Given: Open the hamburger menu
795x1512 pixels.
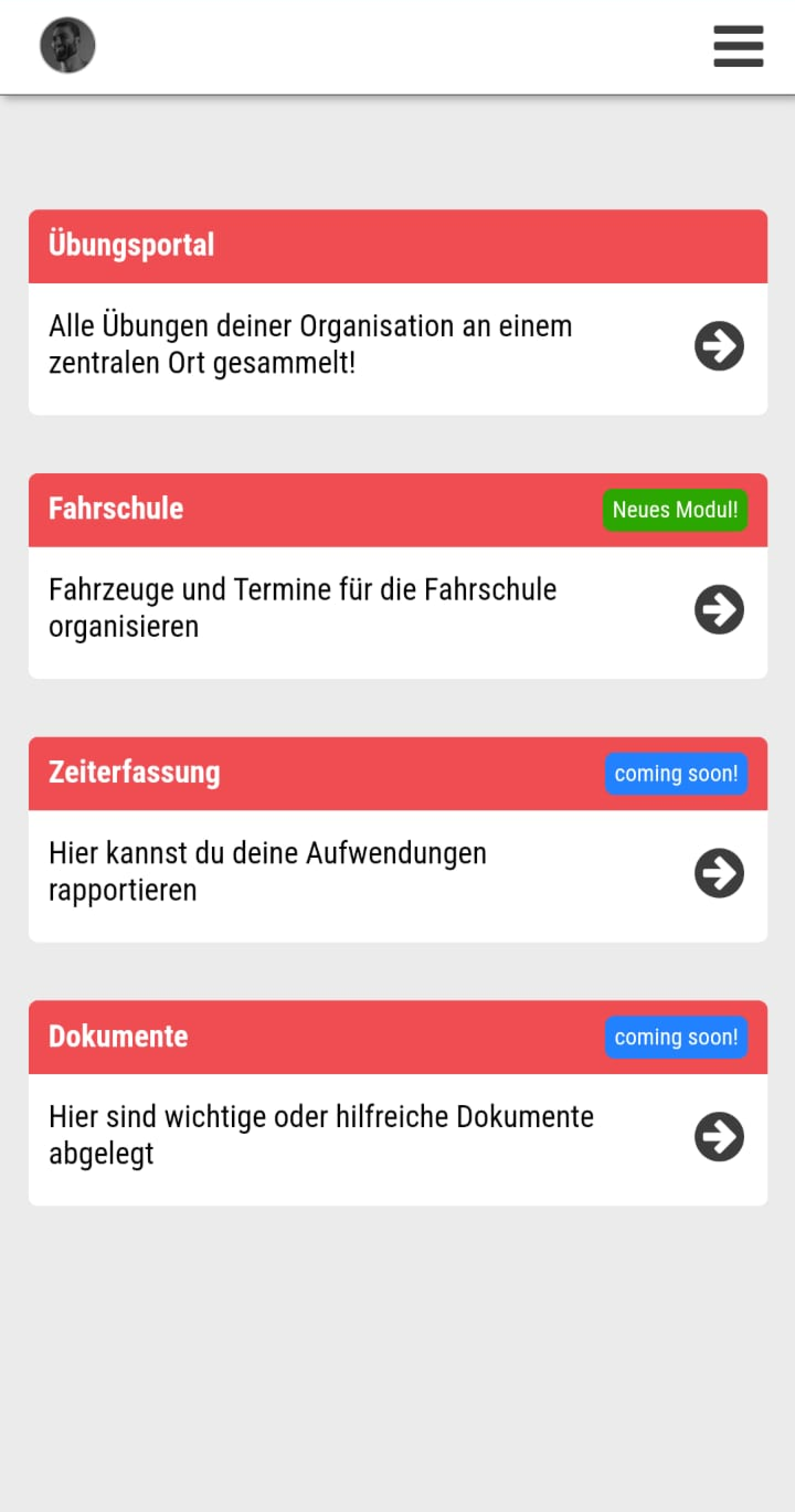Looking at the screenshot, I should [738, 46].
